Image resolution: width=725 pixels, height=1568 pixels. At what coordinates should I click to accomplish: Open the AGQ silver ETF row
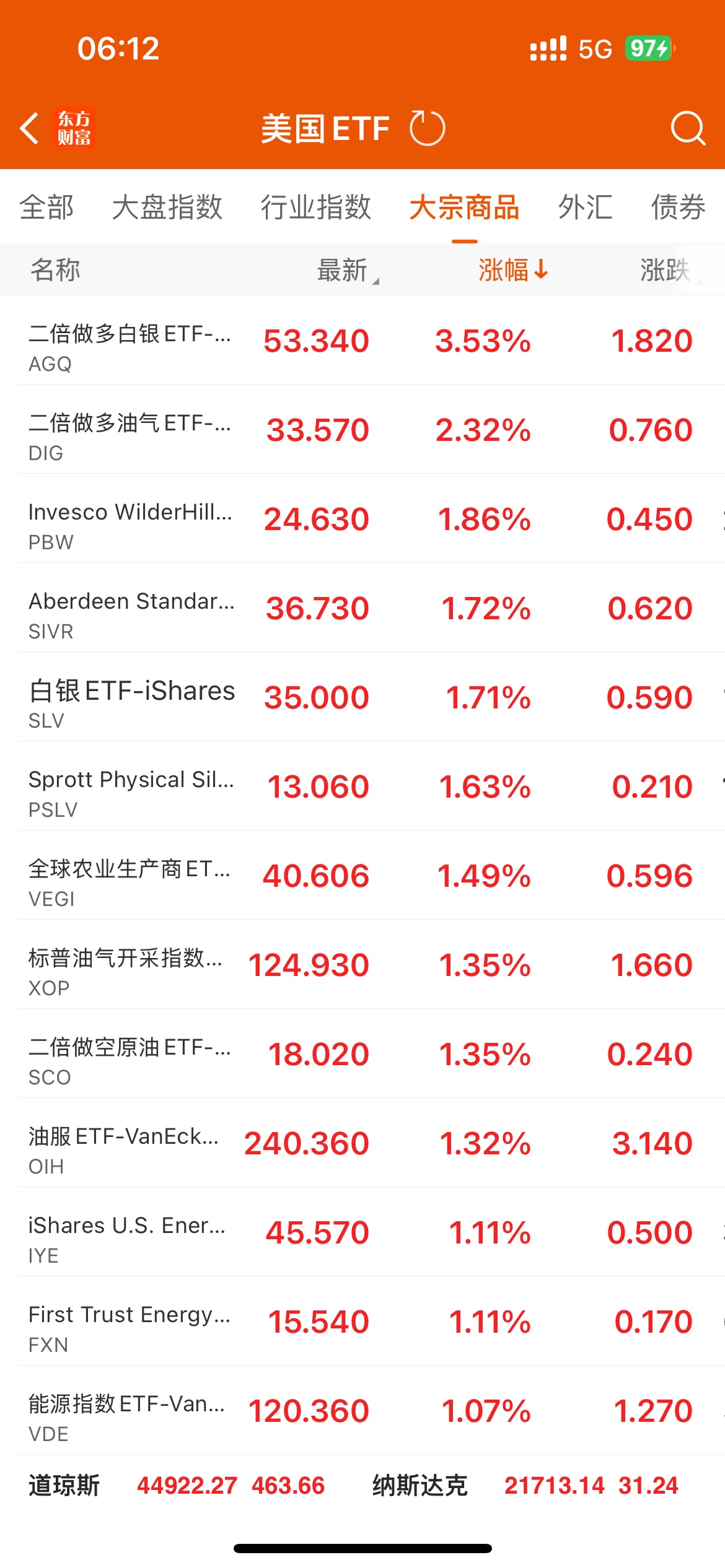362,340
